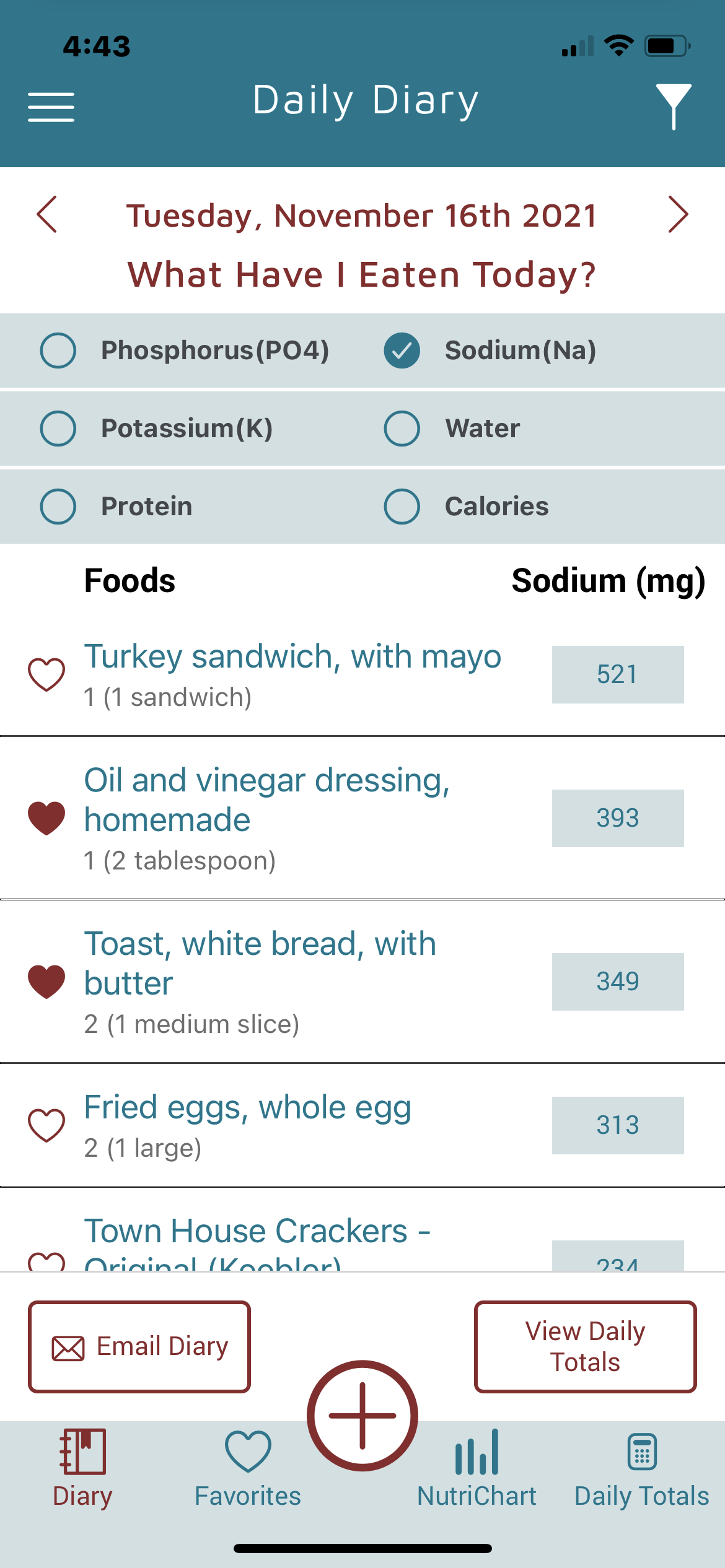Go to the previous day
The width and height of the screenshot is (725, 1568).
[47, 214]
